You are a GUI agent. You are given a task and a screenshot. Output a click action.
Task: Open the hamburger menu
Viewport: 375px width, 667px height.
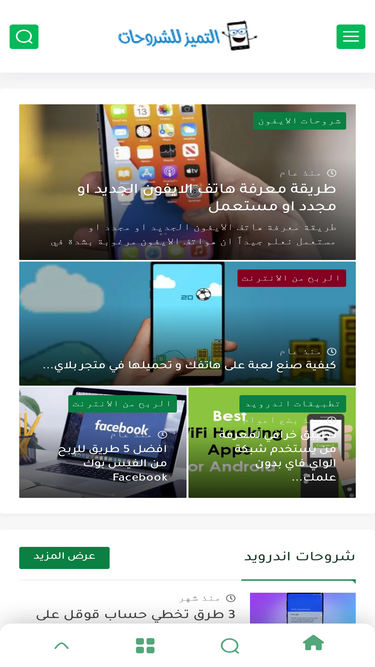[x=351, y=37]
